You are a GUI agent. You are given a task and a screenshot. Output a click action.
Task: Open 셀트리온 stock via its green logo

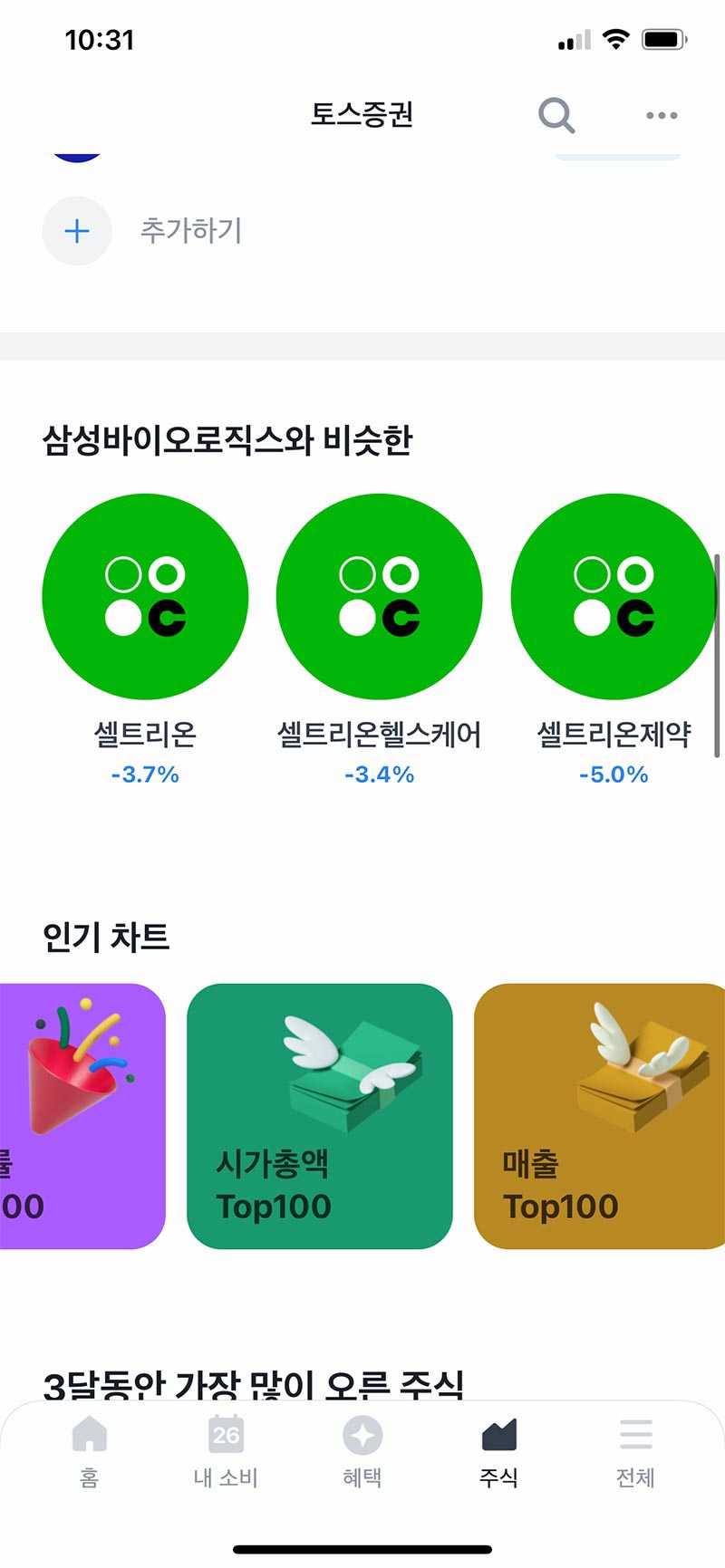click(145, 595)
